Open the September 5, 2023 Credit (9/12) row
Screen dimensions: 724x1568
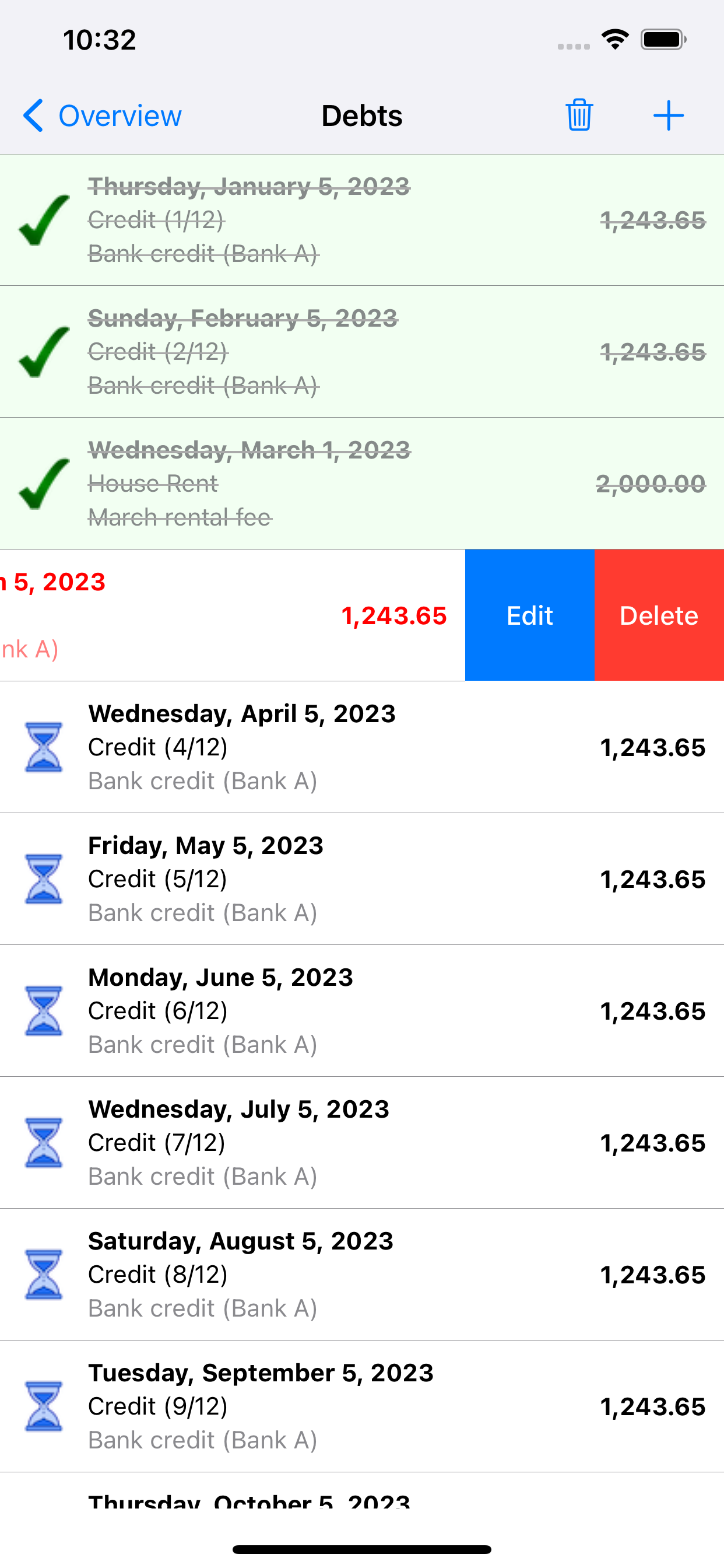[362, 1406]
